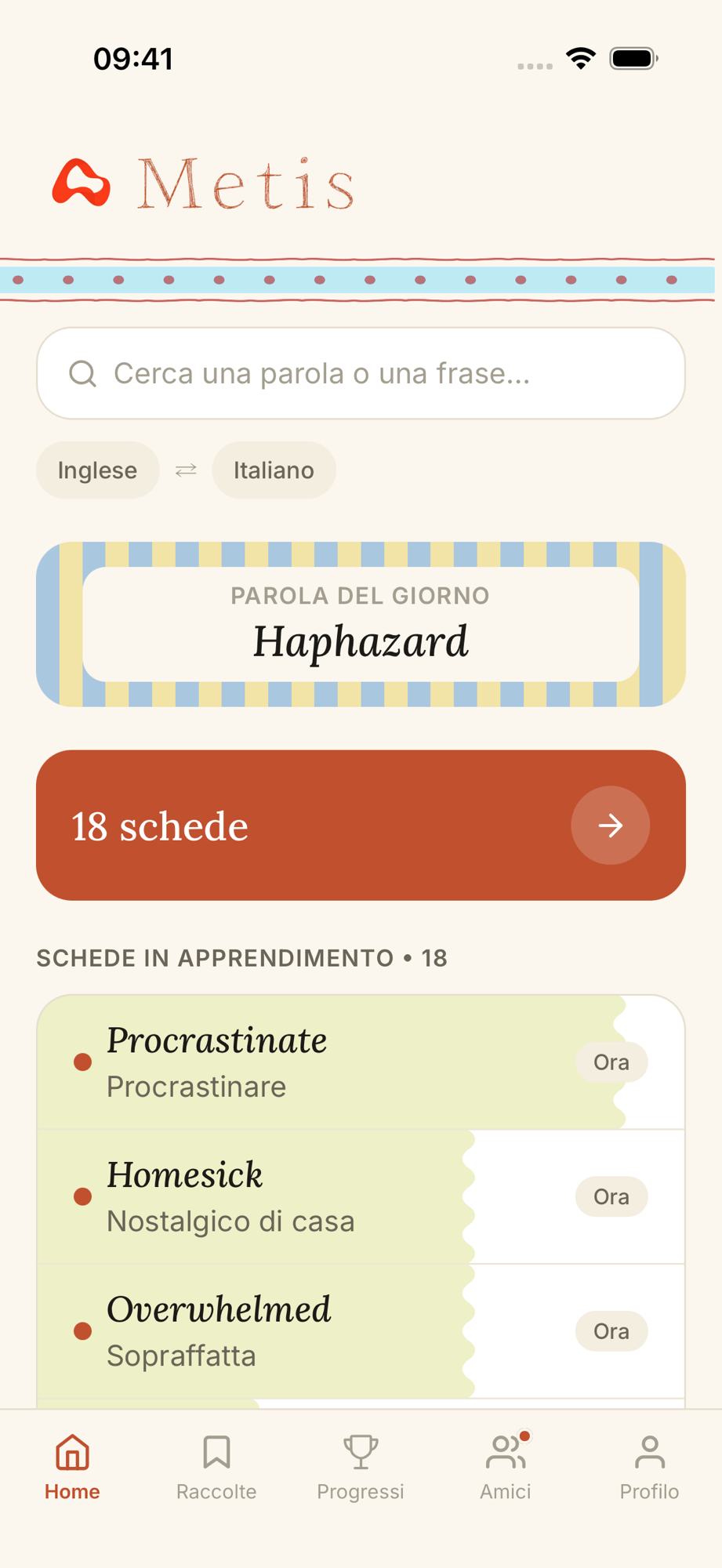The width and height of the screenshot is (722, 1568).
Task: Open the Amici tab
Action: tap(506, 1467)
